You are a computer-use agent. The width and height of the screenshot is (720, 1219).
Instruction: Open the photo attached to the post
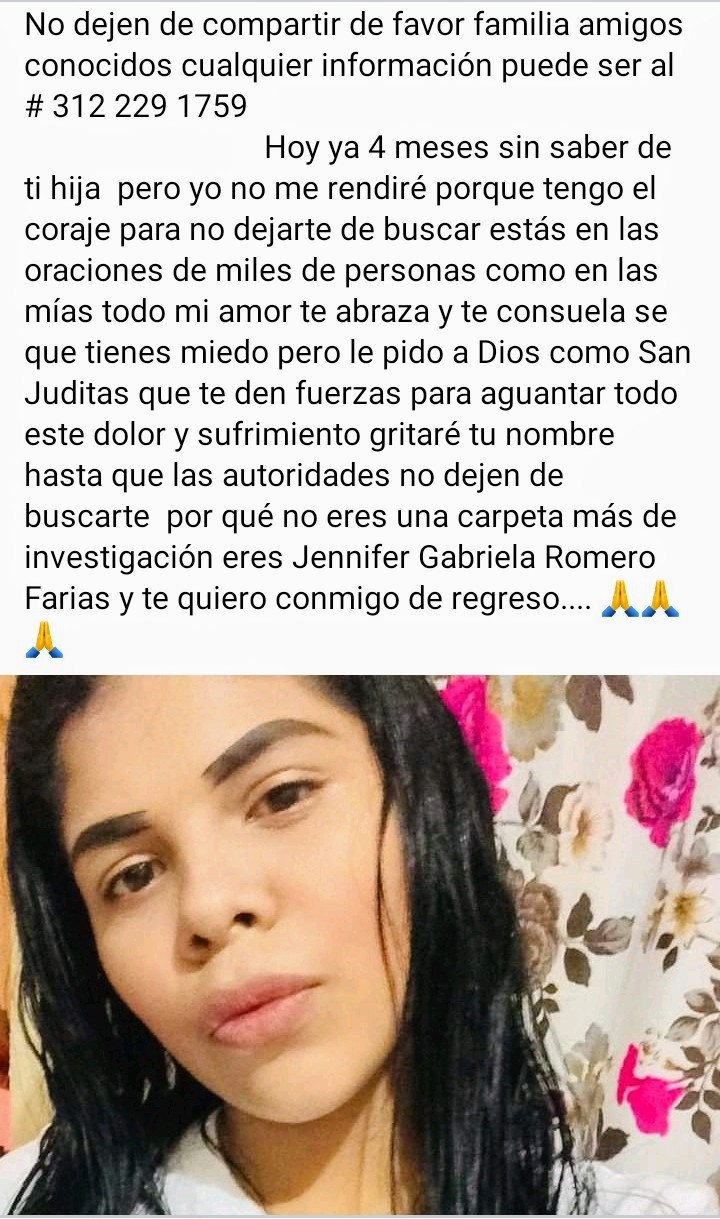360,944
